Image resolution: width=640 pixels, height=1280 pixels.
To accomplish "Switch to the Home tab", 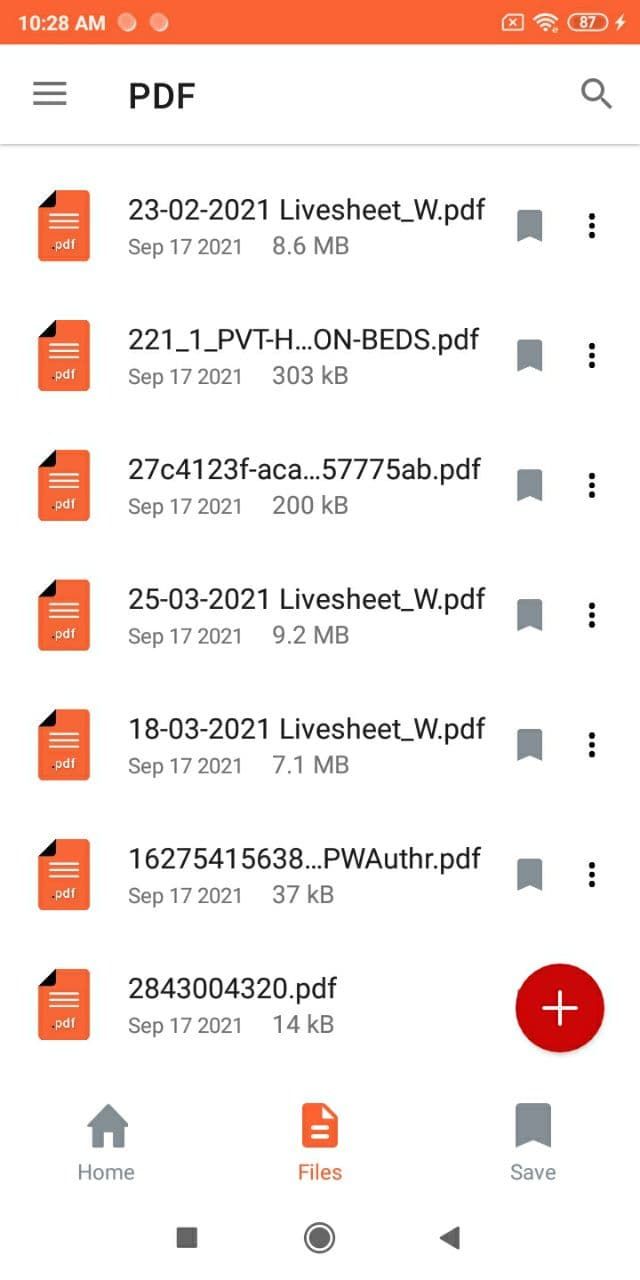I will tap(107, 1143).
